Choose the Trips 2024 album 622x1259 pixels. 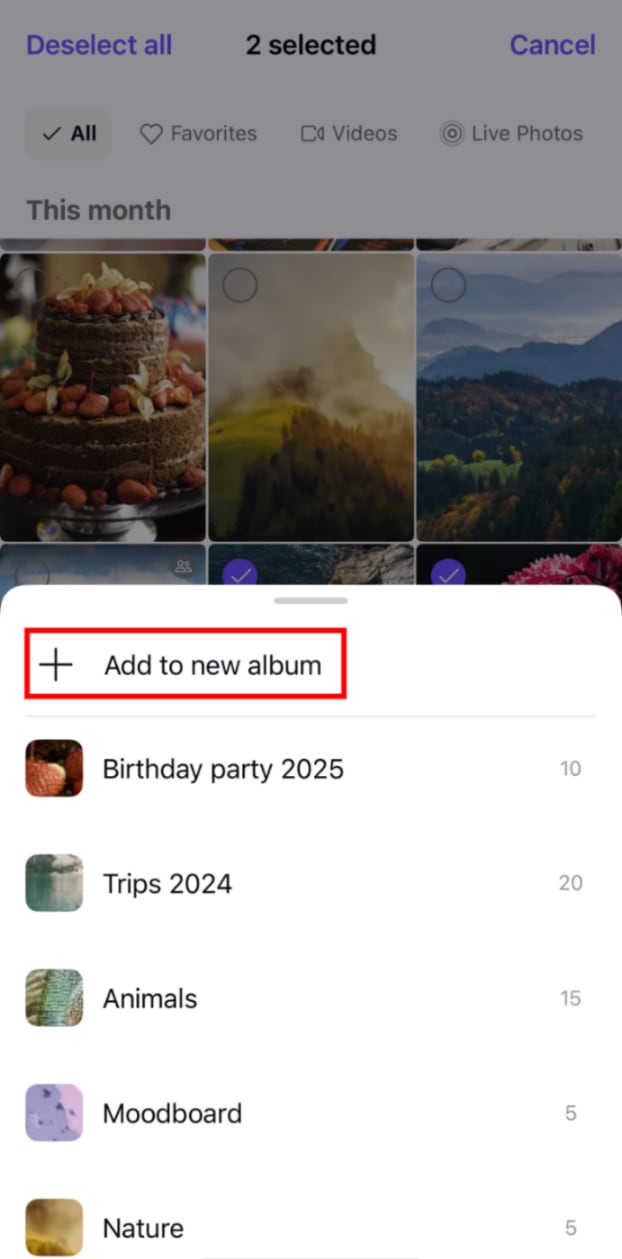[x=167, y=884]
